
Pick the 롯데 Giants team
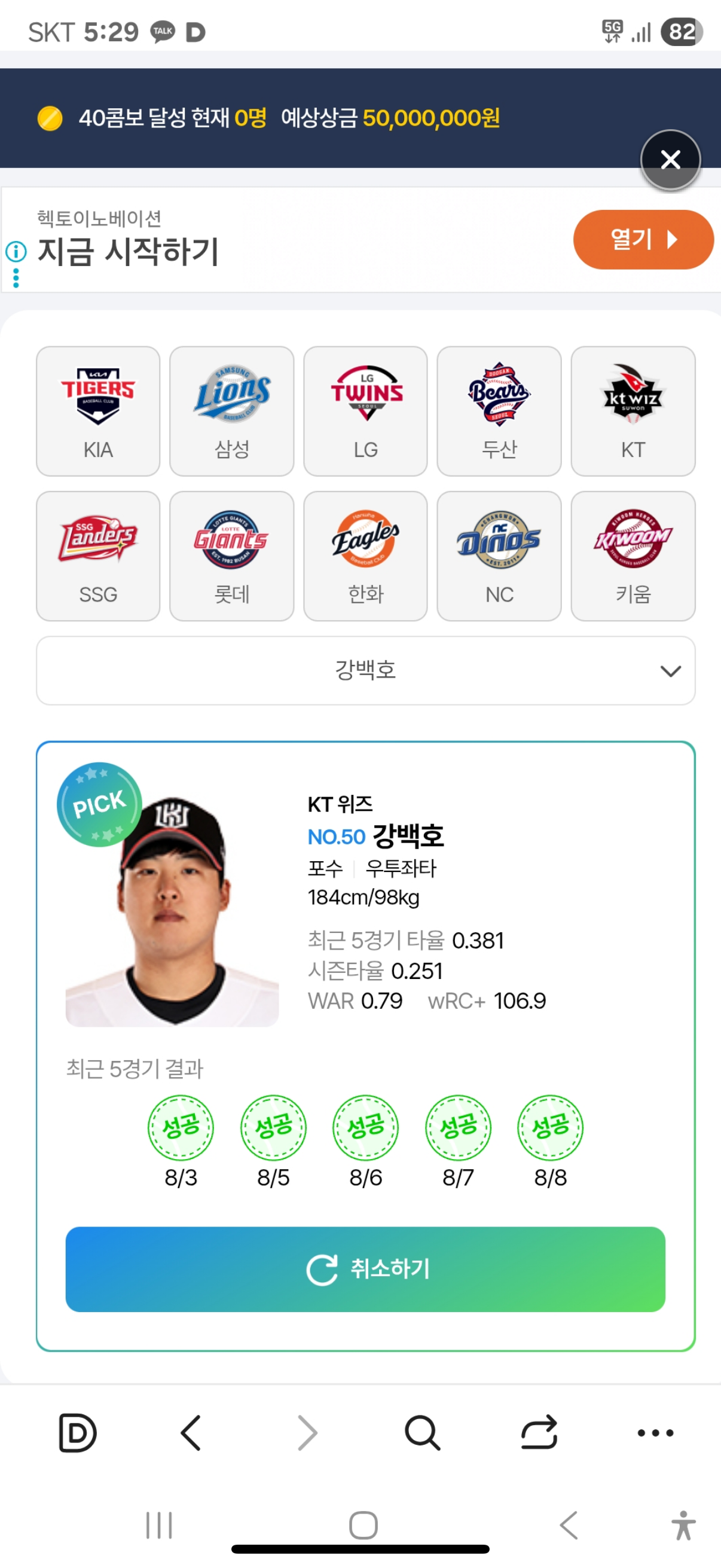(x=232, y=556)
